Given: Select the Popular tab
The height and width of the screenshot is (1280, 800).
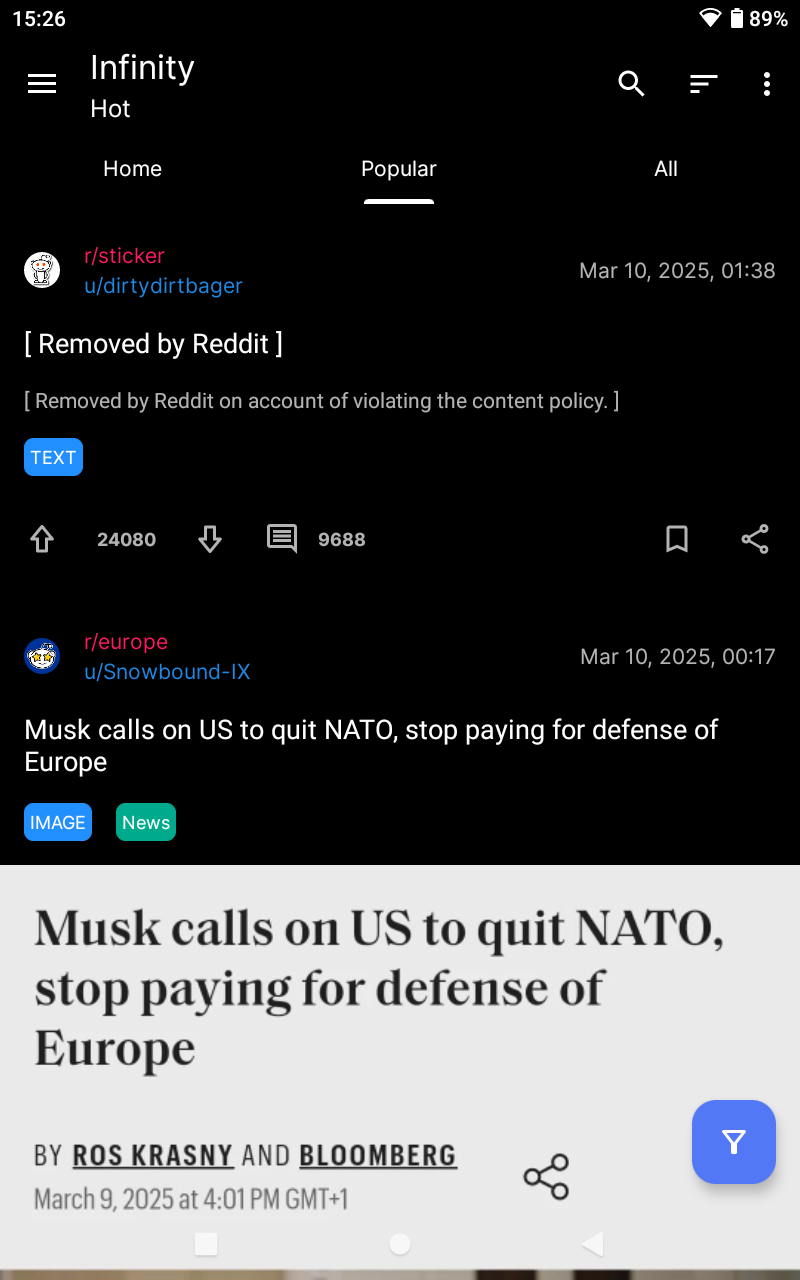Looking at the screenshot, I should (x=399, y=169).
